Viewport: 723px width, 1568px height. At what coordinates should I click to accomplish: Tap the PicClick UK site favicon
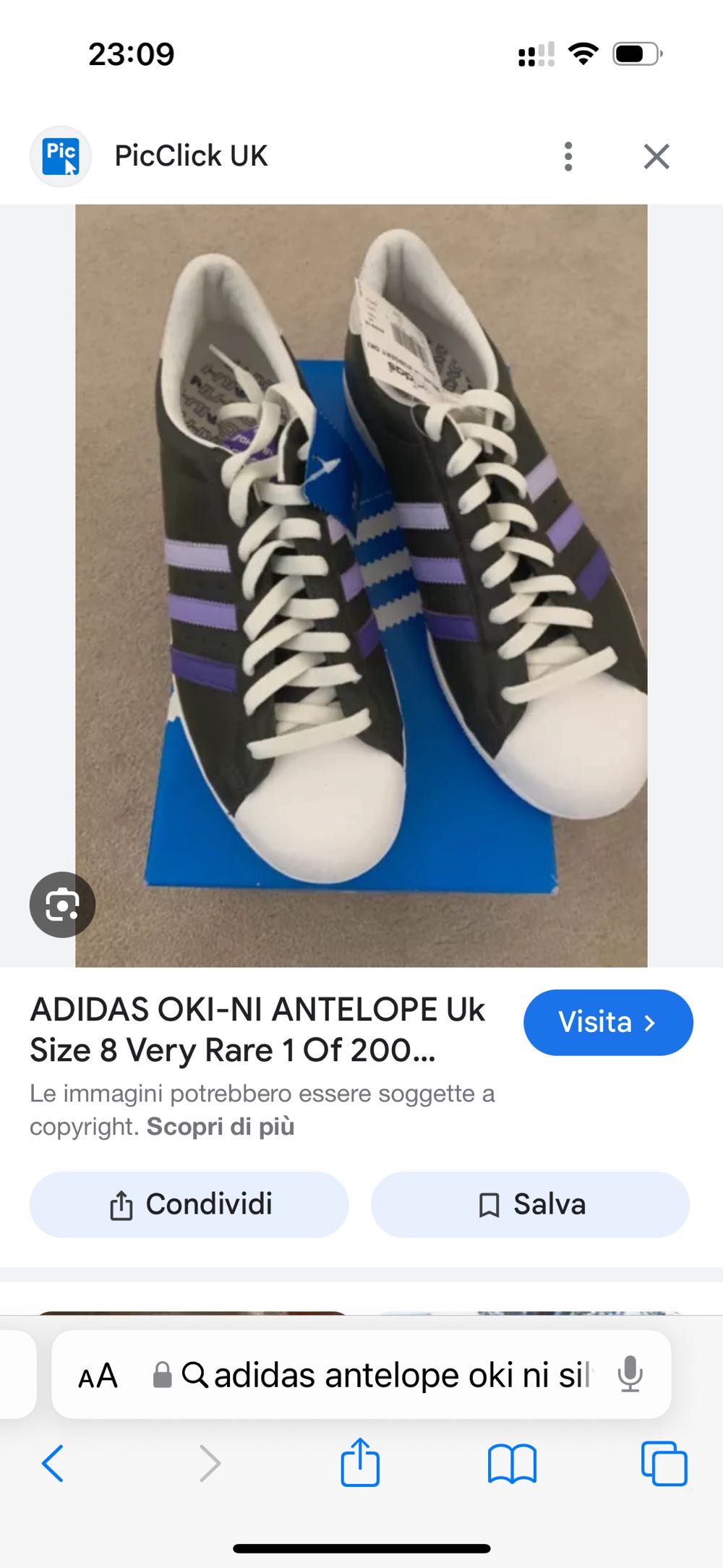pyautogui.click(x=62, y=155)
